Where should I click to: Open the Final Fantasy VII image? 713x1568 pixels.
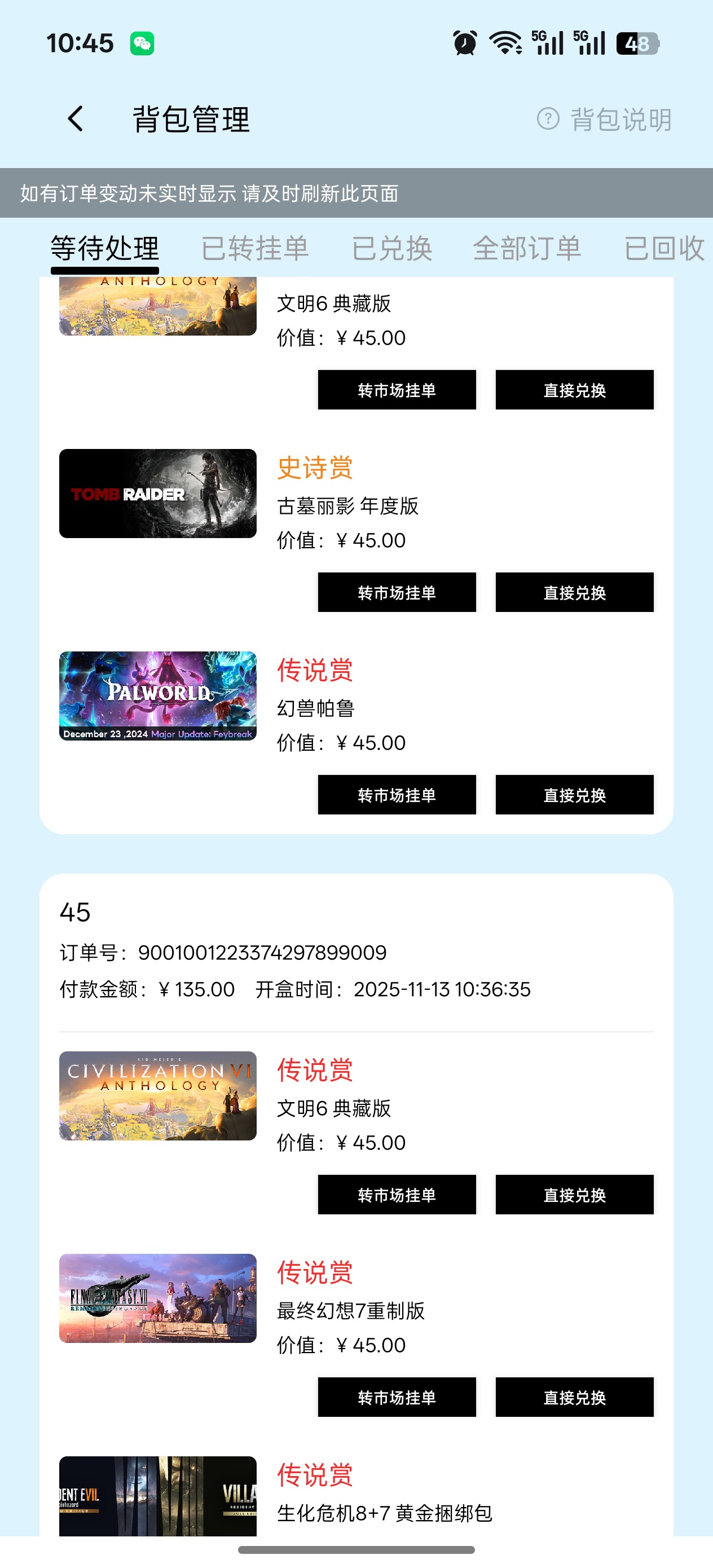[x=158, y=1298]
